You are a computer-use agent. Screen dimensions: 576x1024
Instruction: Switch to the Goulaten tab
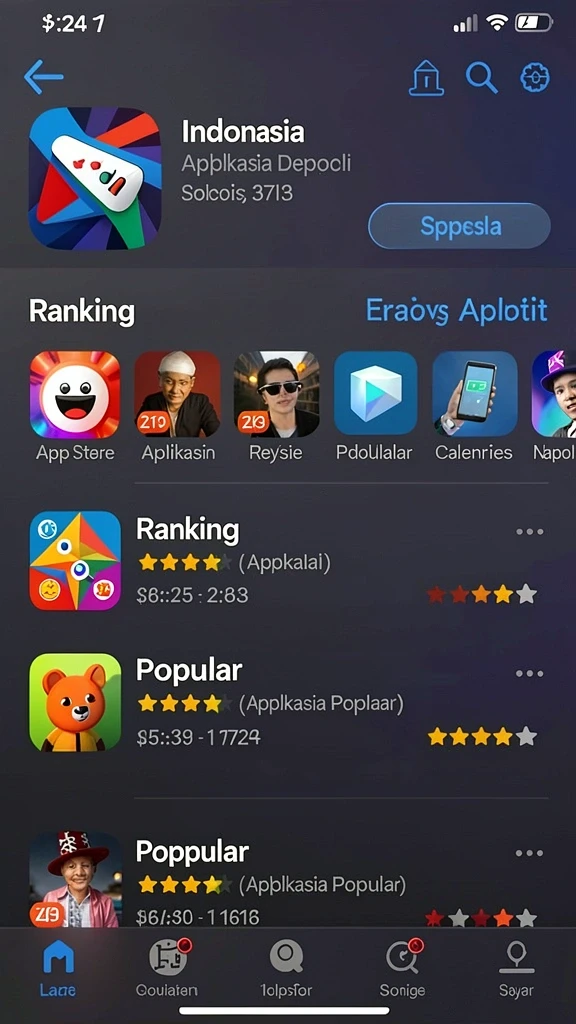167,968
